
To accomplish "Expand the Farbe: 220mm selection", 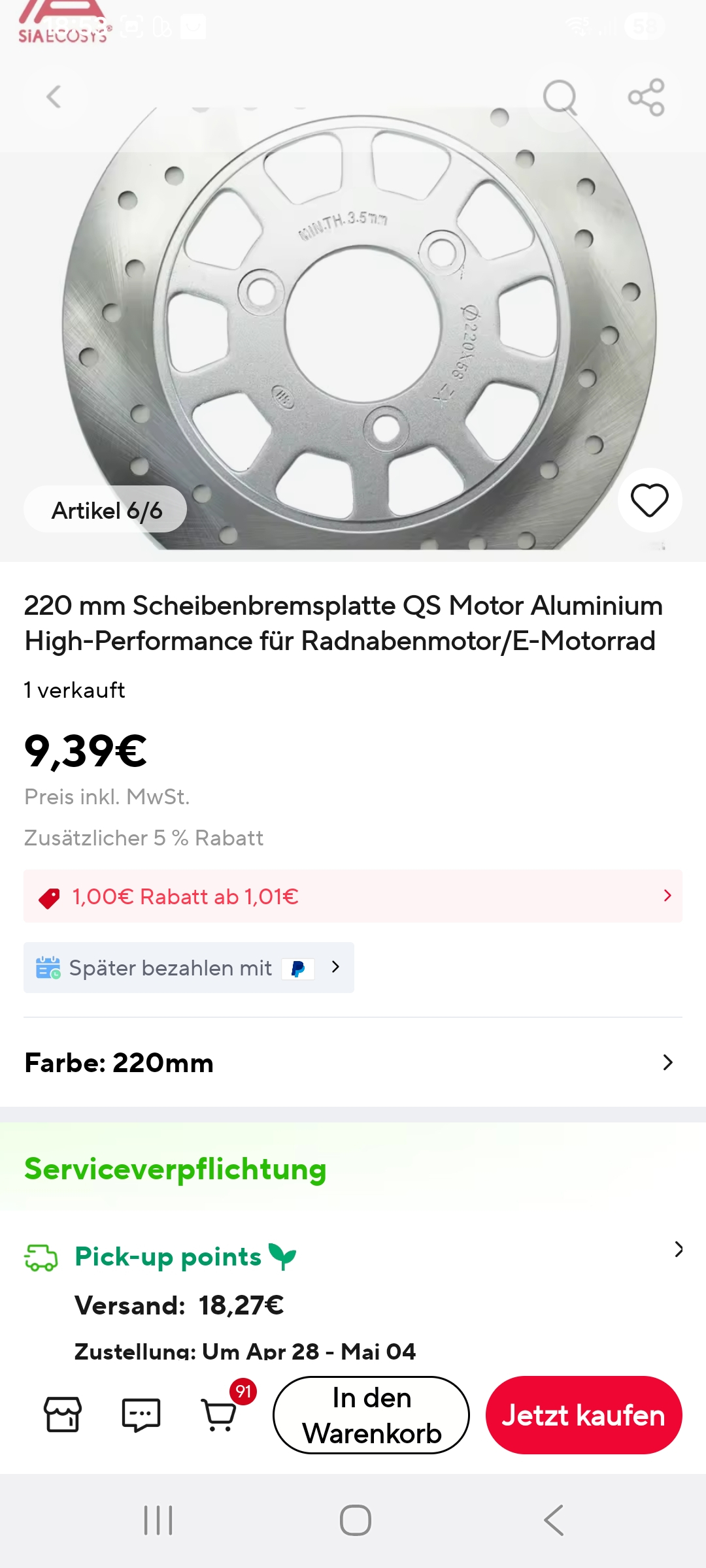I will [x=353, y=1063].
